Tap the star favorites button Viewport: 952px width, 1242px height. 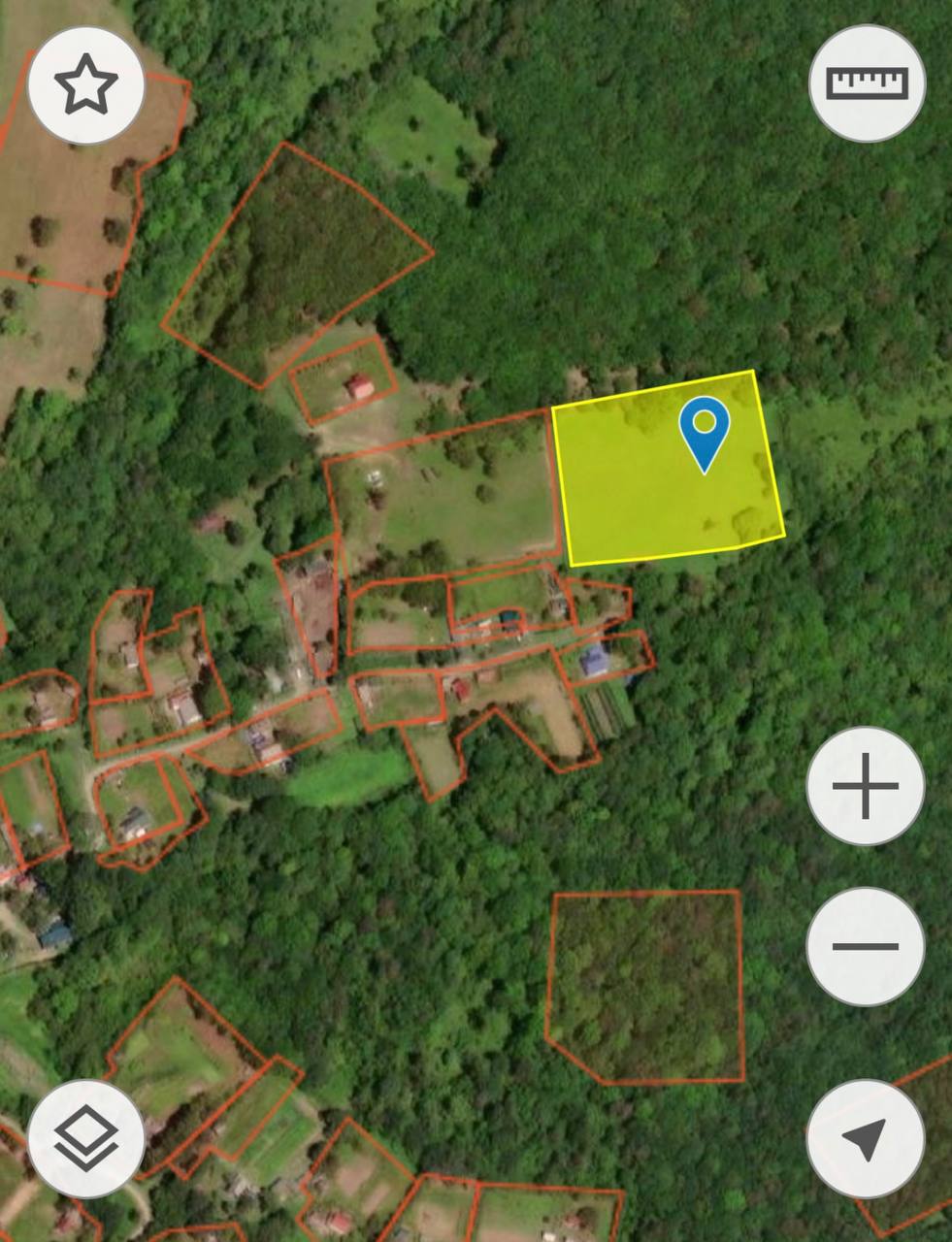click(x=86, y=85)
